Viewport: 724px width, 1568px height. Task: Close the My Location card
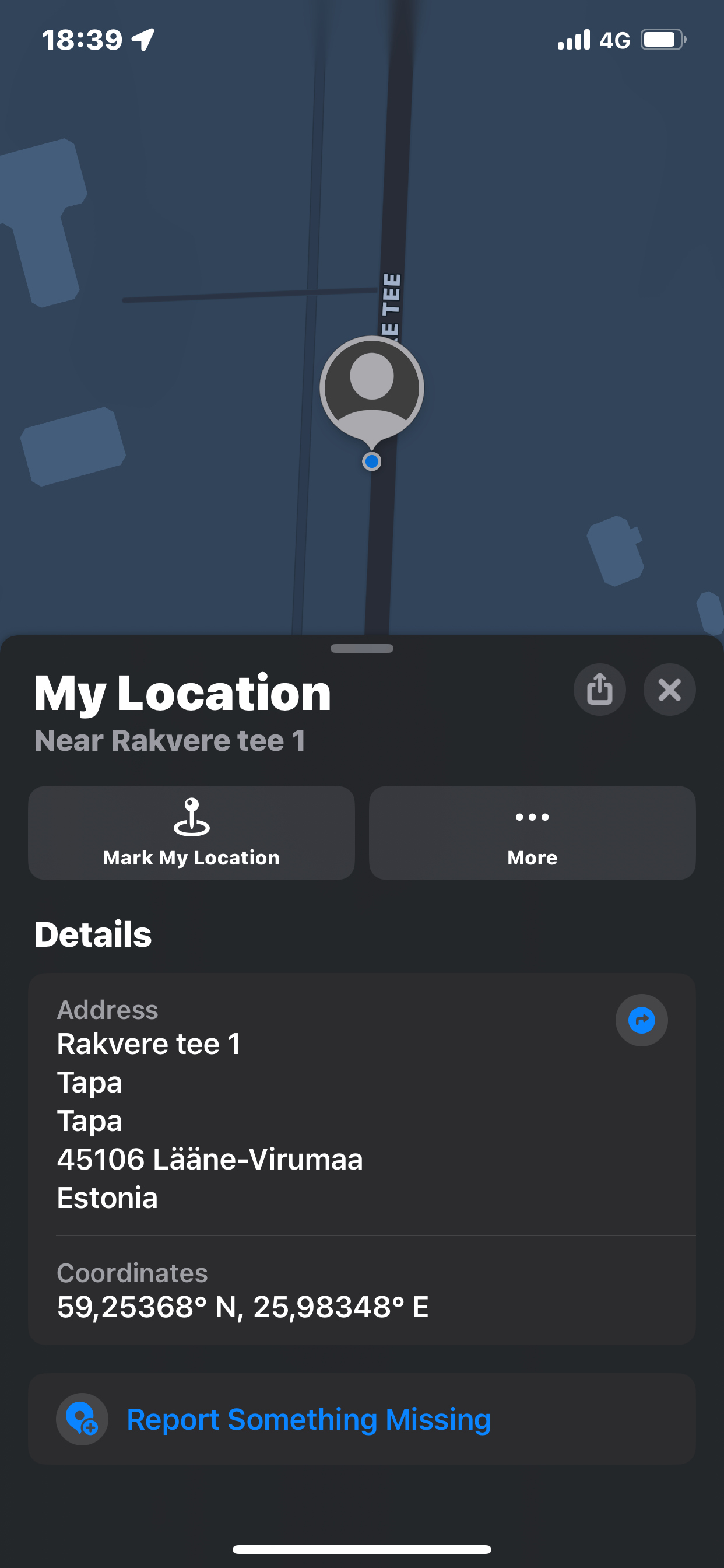(x=669, y=689)
